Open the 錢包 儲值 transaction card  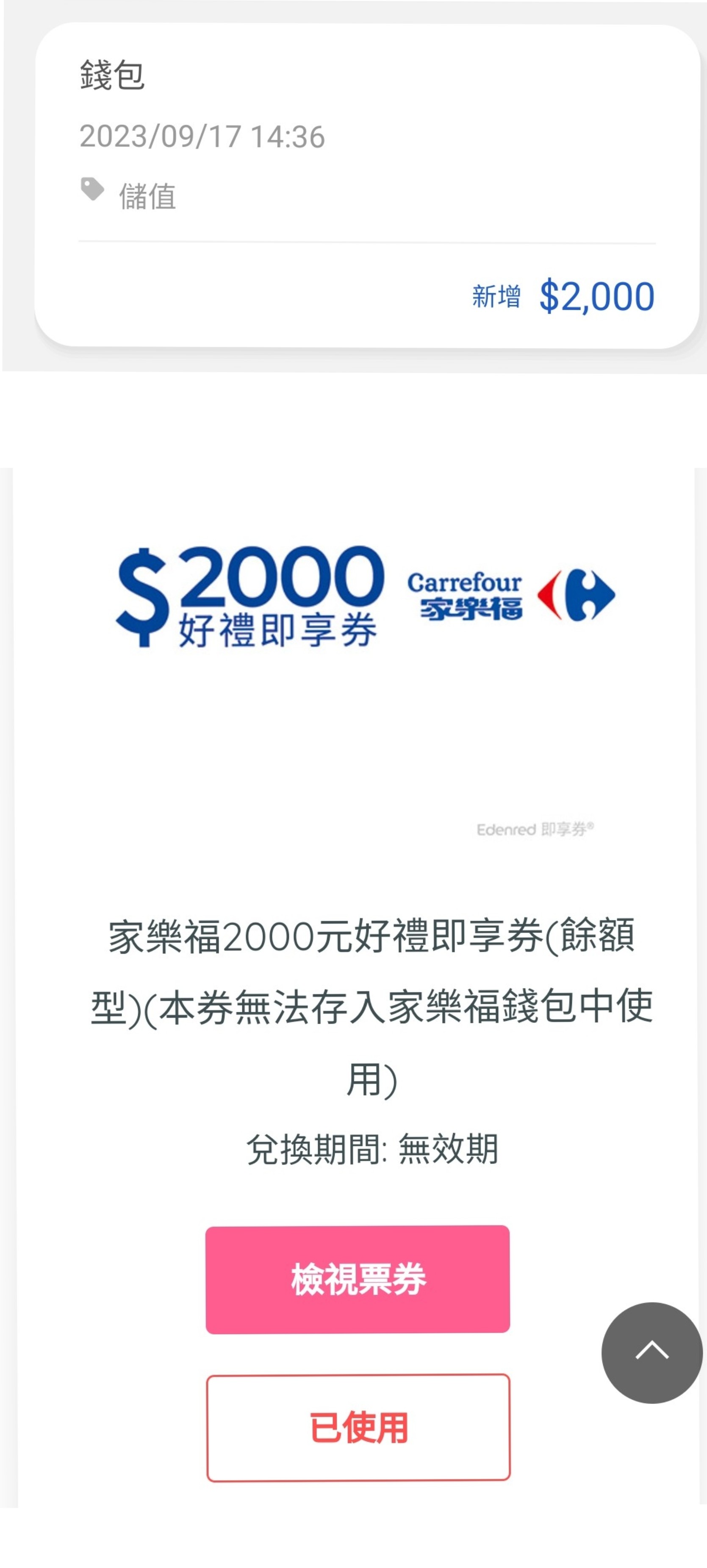click(x=367, y=186)
